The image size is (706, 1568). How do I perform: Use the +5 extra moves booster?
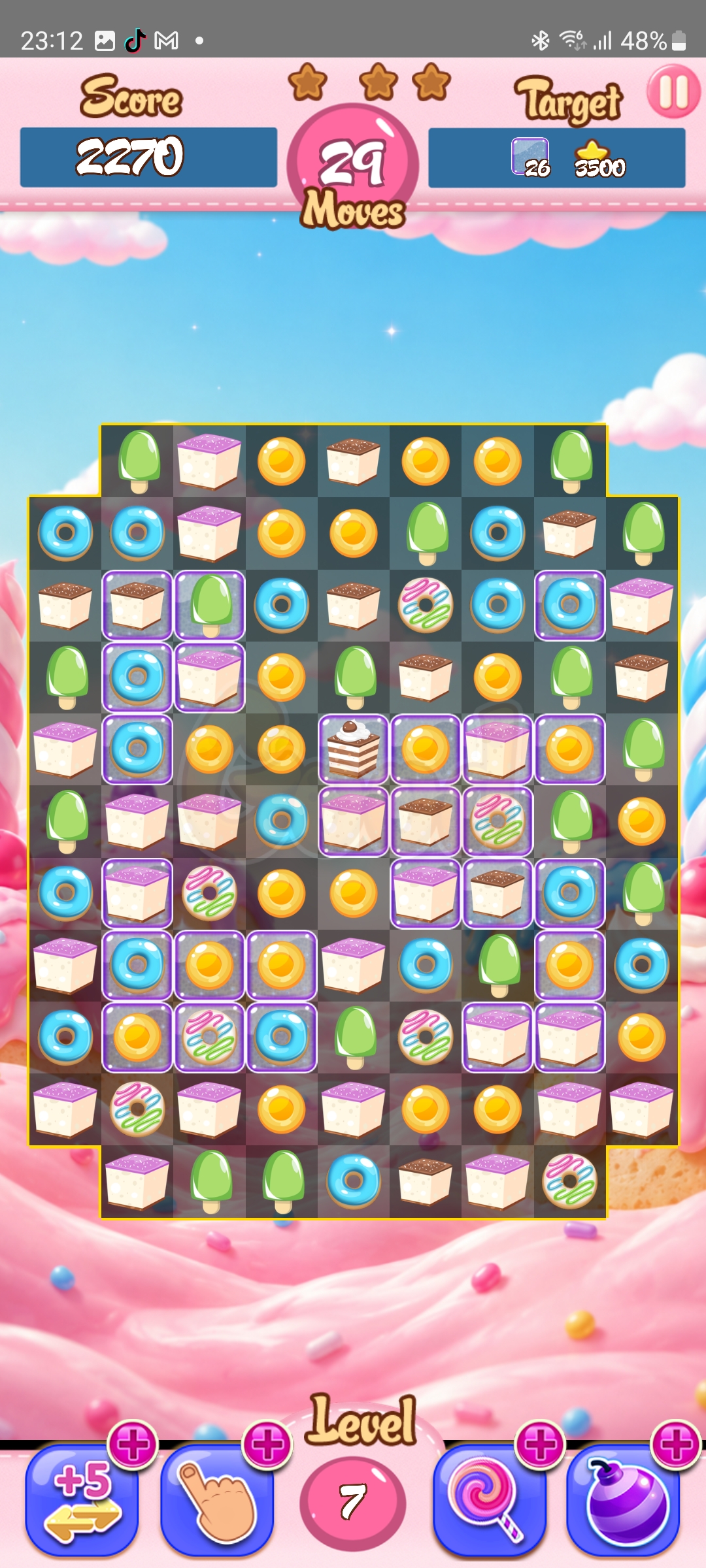pyautogui.click(x=82, y=1500)
